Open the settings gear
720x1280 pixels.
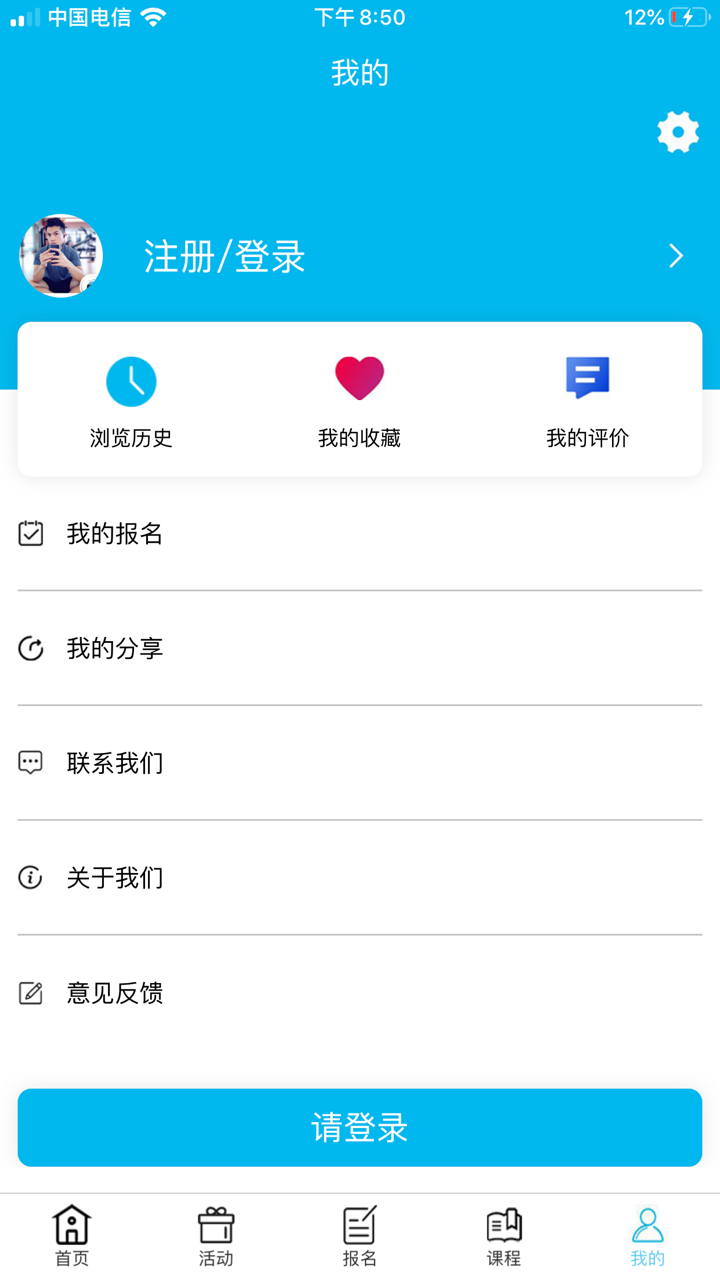point(677,131)
